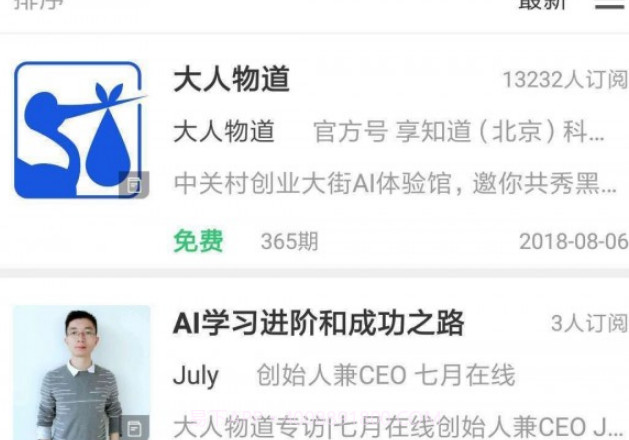Open the 大人物道 channel with 13232 subscribers
The height and width of the screenshot is (440, 629).
click(x=232, y=80)
